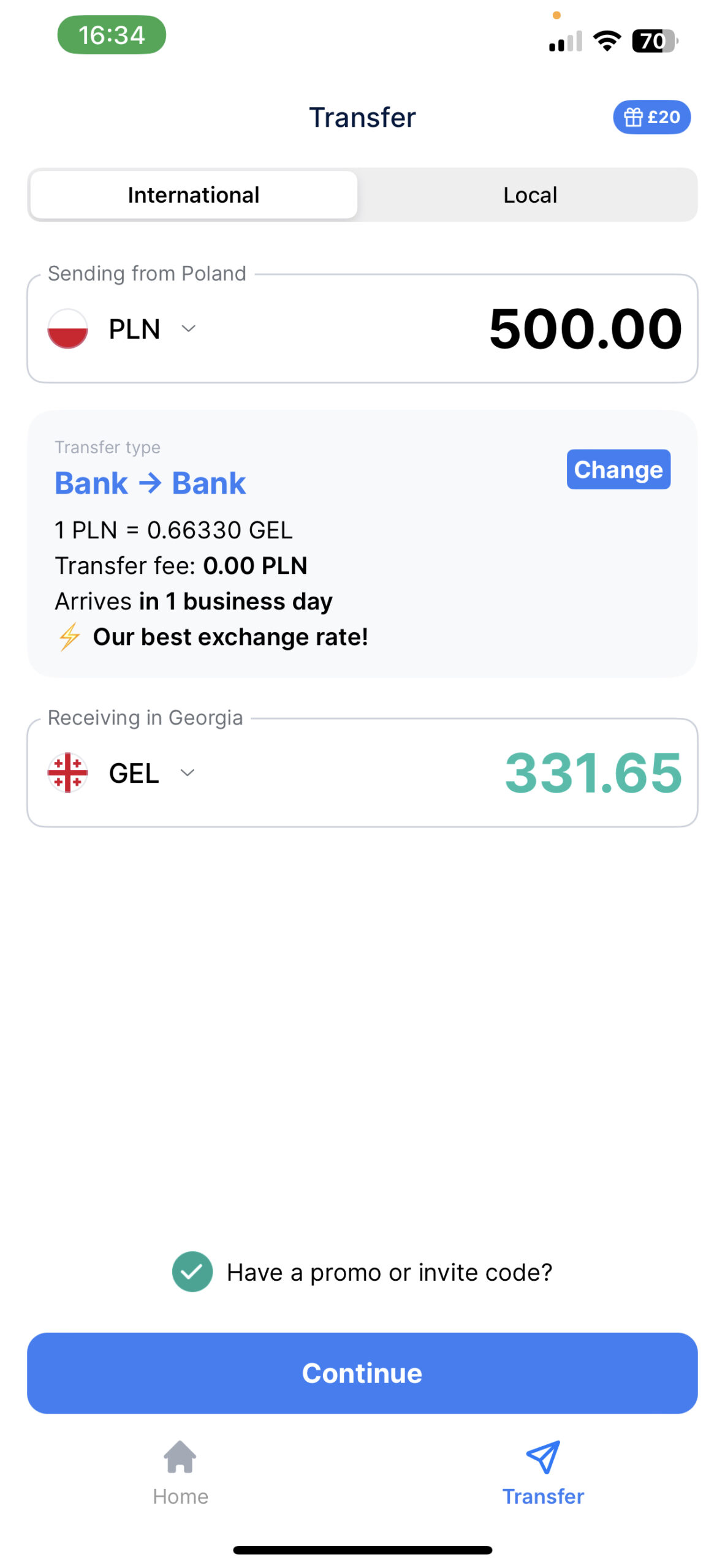The width and height of the screenshot is (725, 1568).
Task: Switch to the Local transfer tab
Action: [530, 195]
